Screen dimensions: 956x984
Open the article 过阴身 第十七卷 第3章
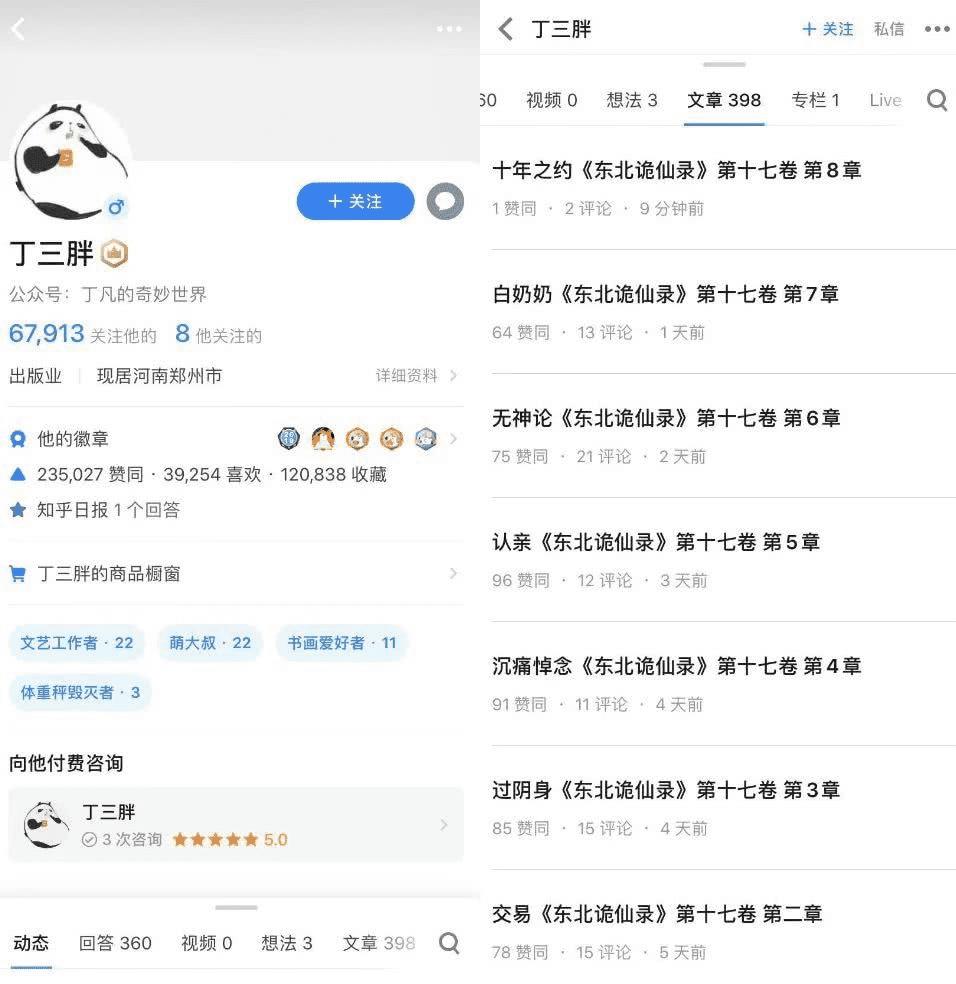666,791
